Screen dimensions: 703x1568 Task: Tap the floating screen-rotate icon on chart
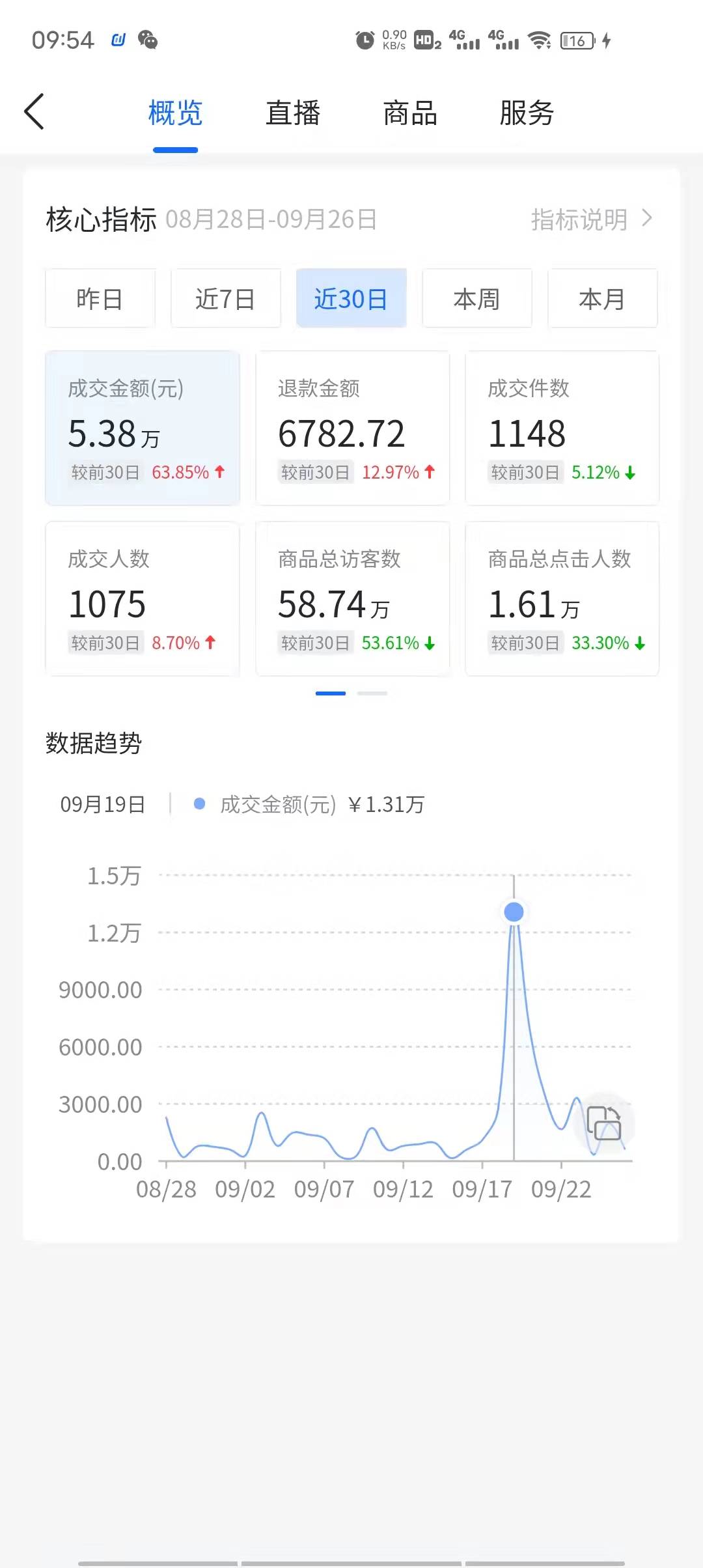click(604, 1123)
